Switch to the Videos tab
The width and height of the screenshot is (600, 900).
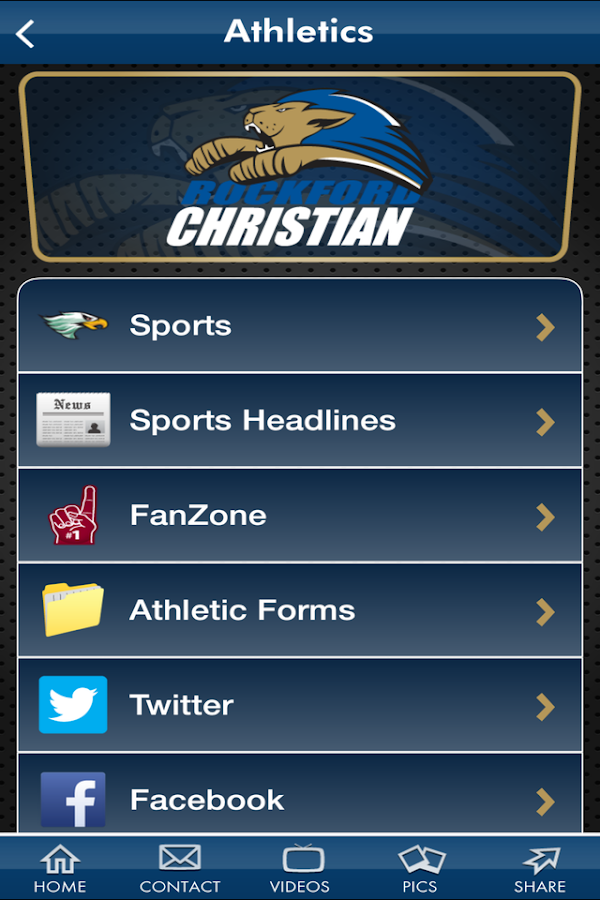[300, 868]
